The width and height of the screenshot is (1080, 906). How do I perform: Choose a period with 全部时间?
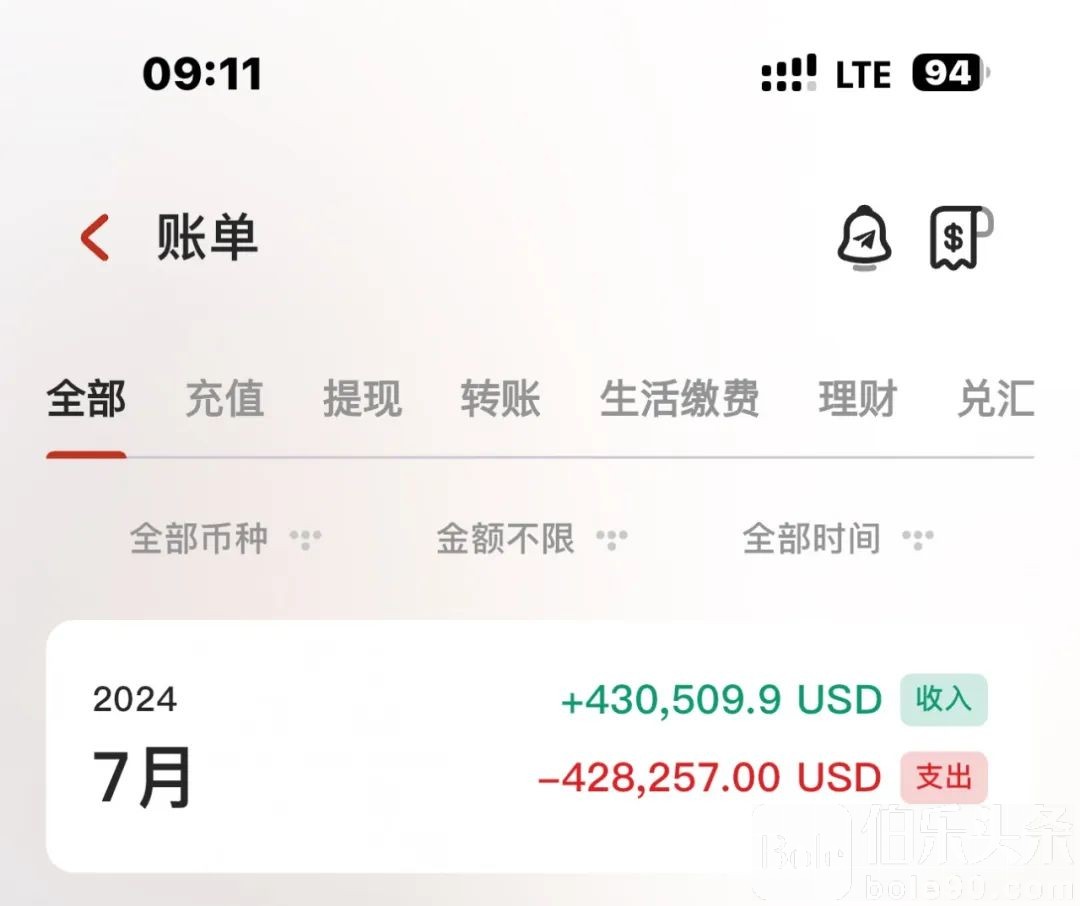coord(837,539)
